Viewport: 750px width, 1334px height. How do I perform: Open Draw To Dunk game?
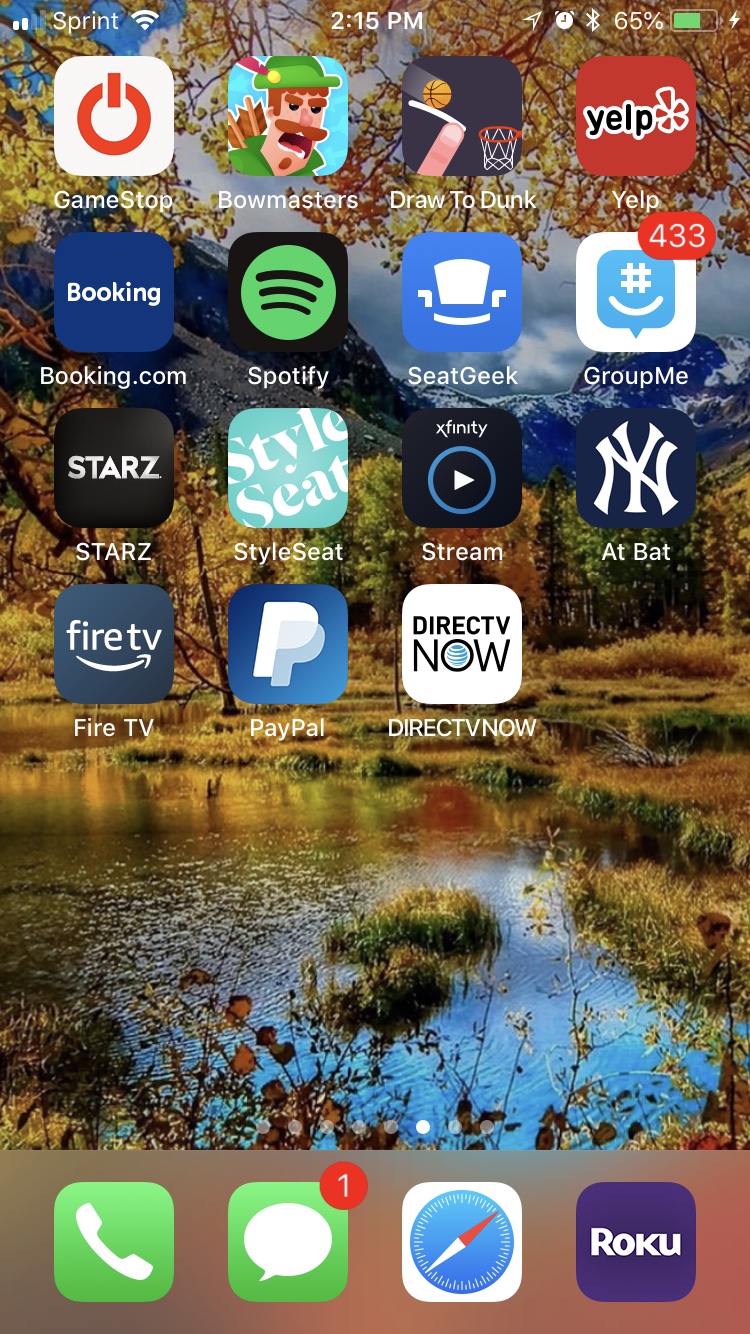tap(462, 116)
